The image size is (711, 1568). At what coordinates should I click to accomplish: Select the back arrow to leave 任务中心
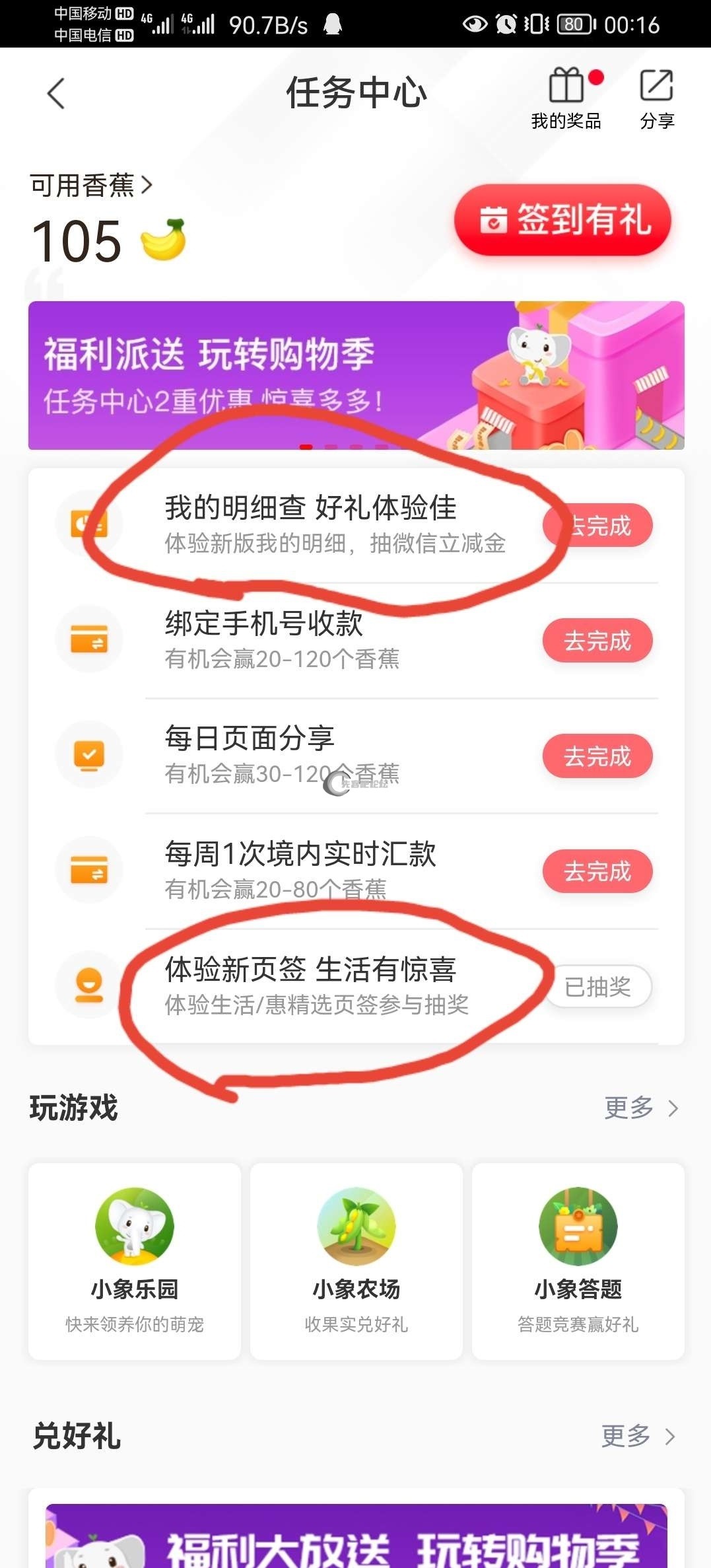click(x=56, y=94)
